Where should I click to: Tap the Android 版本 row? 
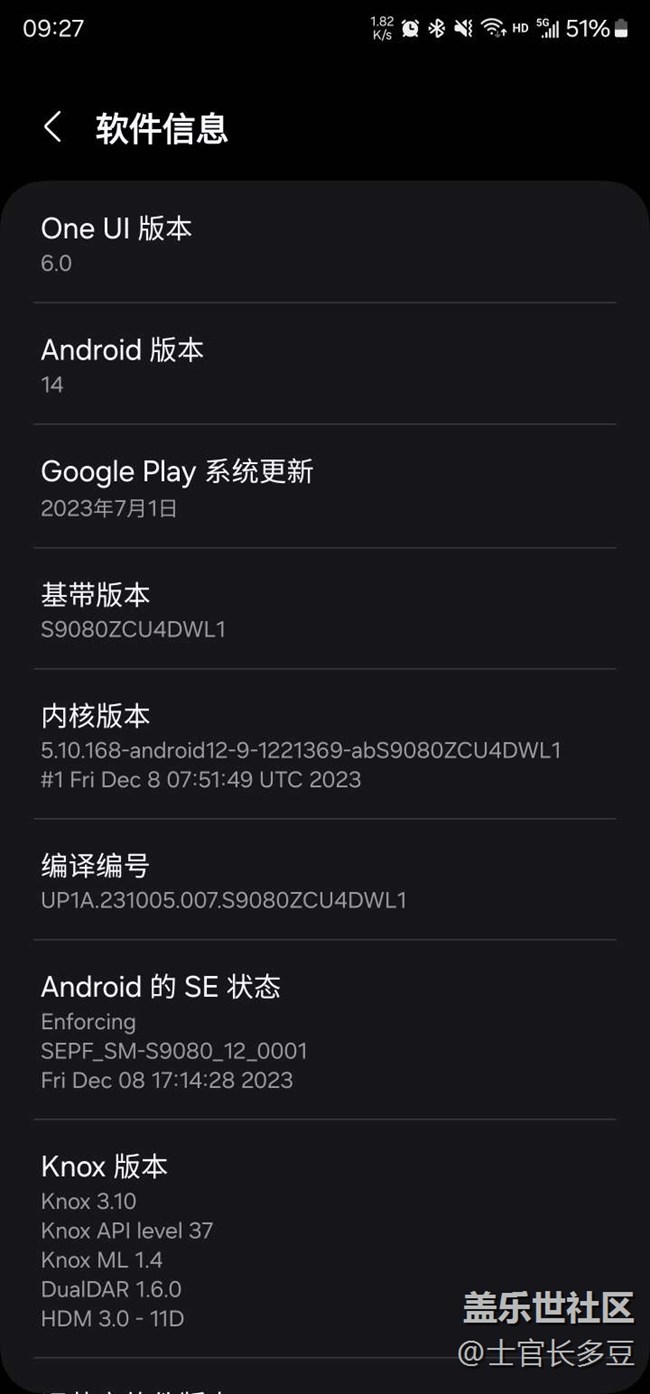(x=324, y=365)
